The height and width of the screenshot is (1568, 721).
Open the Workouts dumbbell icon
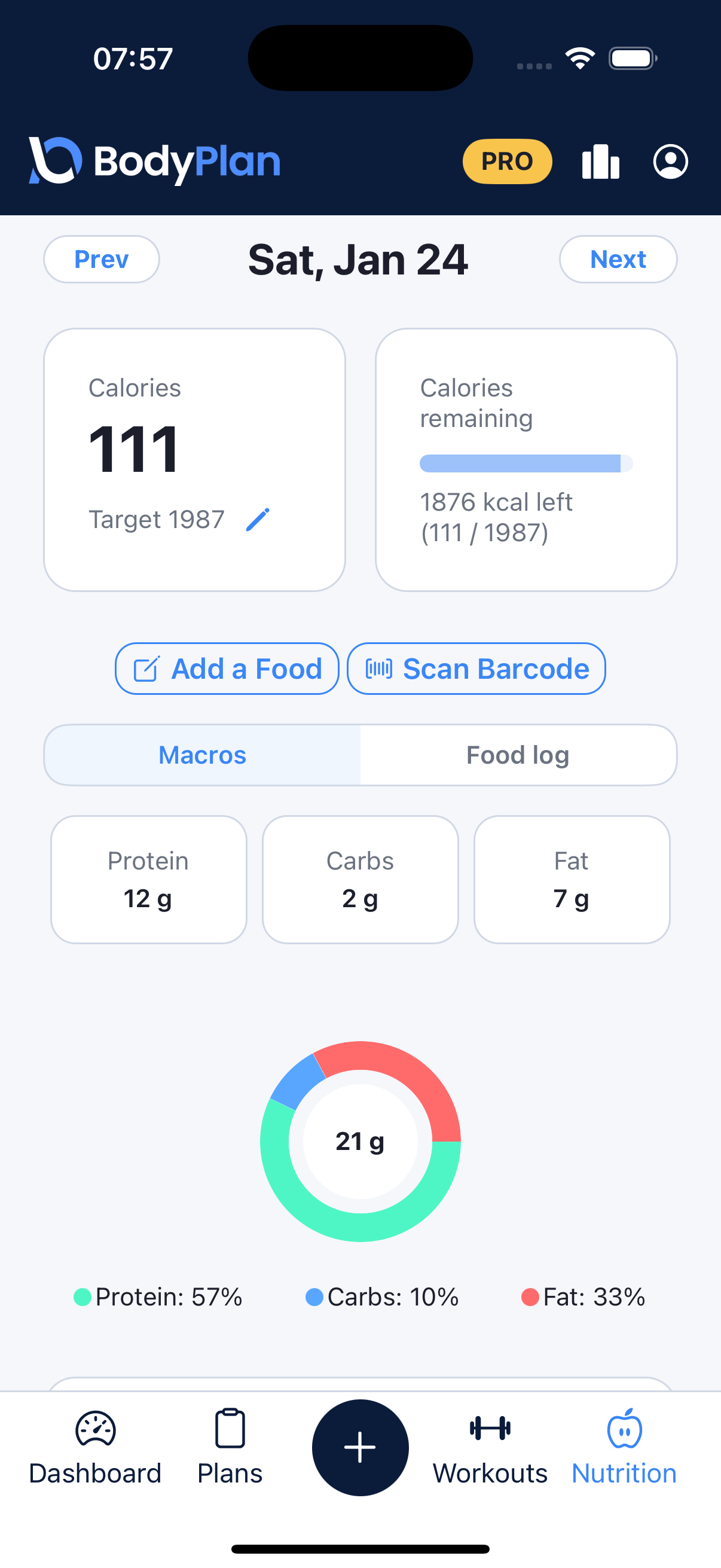(x=490, y=1429)
